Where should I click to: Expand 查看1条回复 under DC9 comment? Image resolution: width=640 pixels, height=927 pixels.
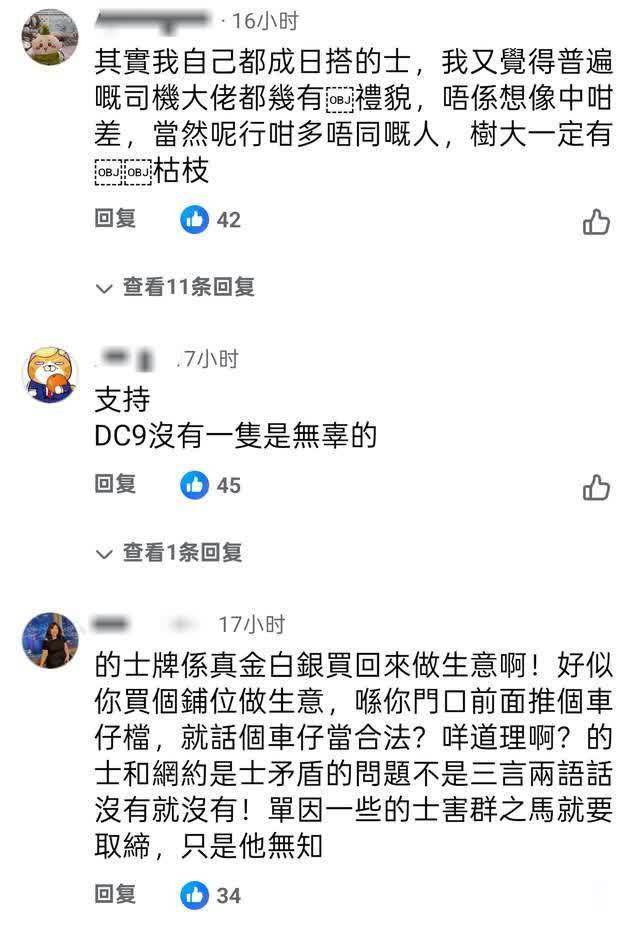tap(170, 553)
